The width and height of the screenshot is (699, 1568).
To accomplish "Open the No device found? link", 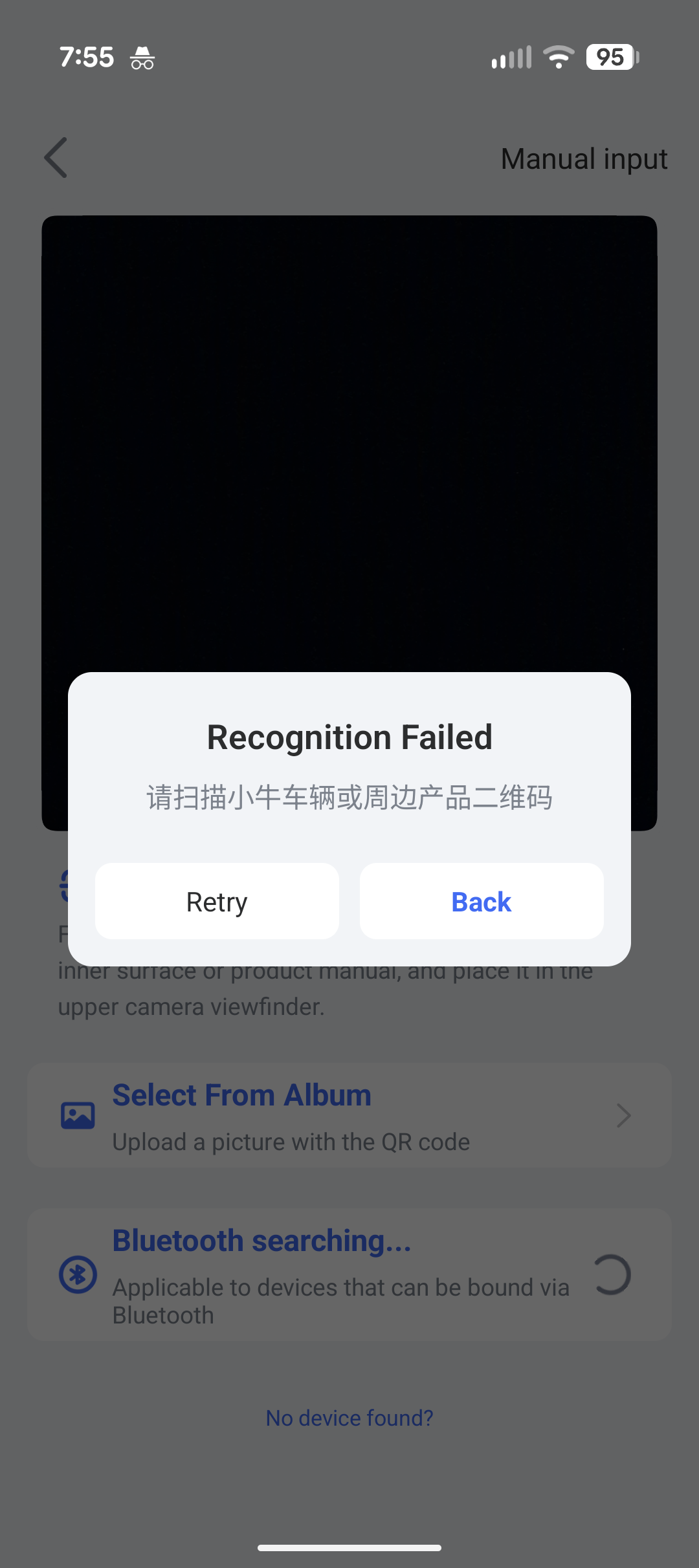I will pos(349,1418).
